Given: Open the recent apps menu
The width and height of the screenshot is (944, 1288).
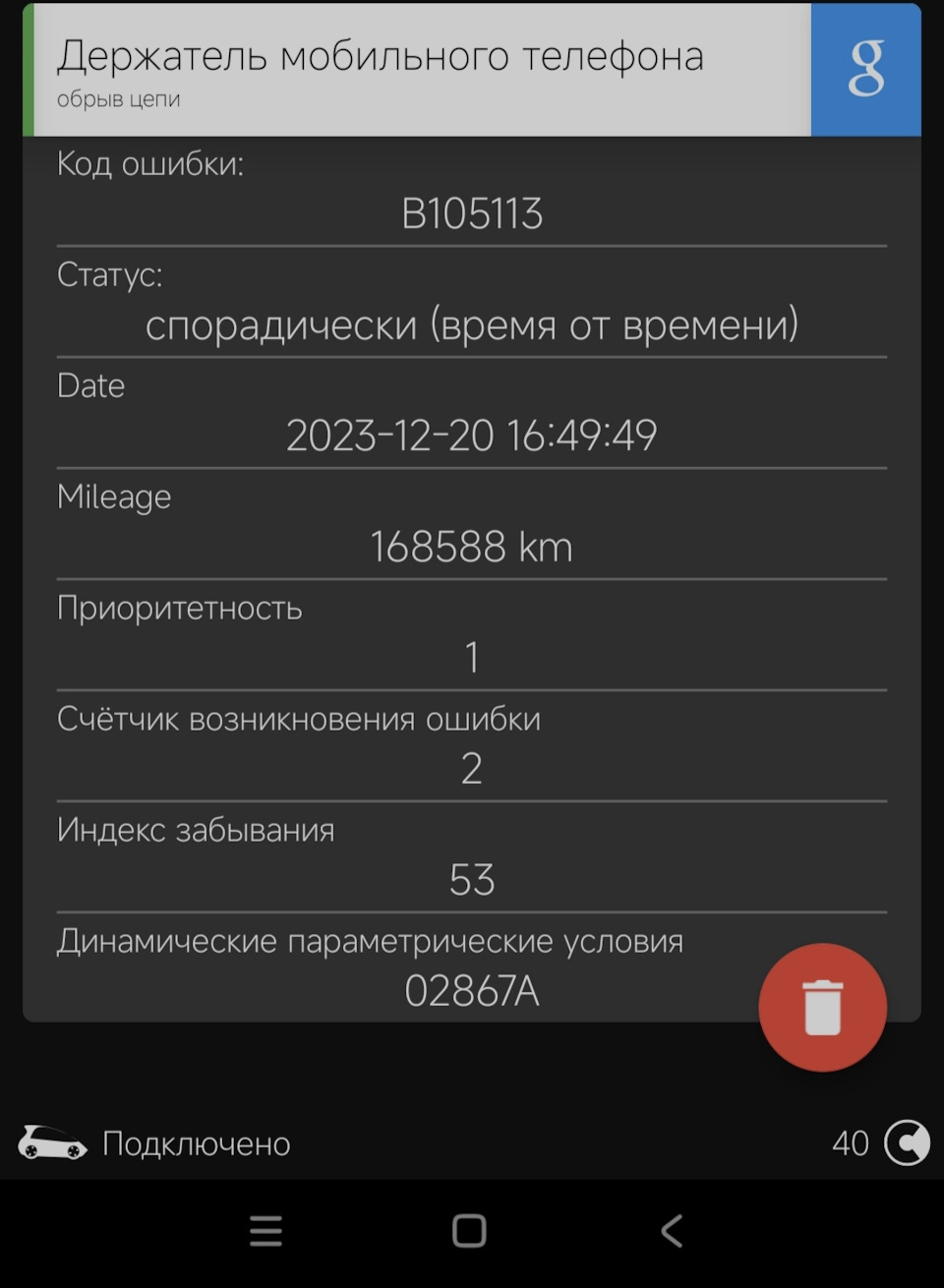Looking at the screenshot, I should tap(265, 1230).
